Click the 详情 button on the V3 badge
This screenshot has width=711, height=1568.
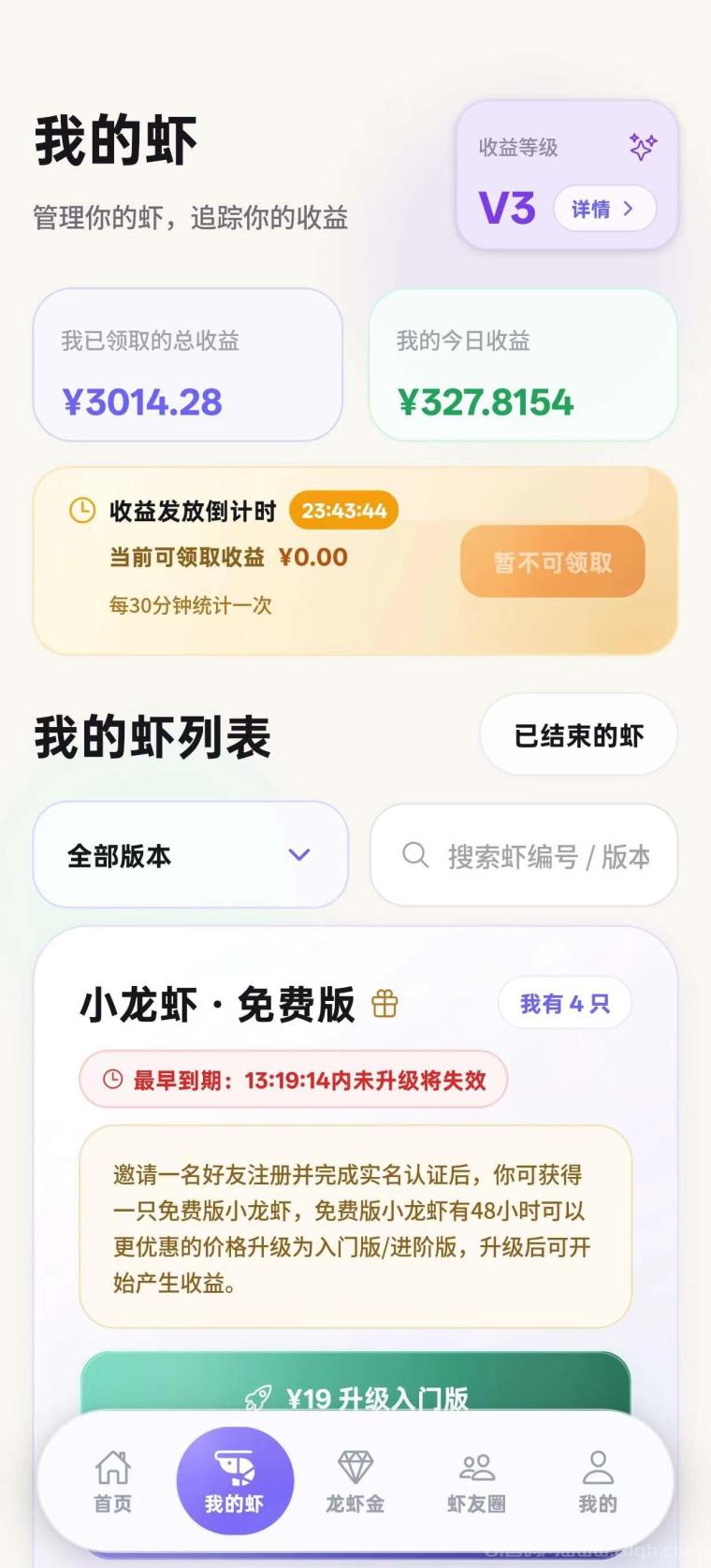(603, 209)
